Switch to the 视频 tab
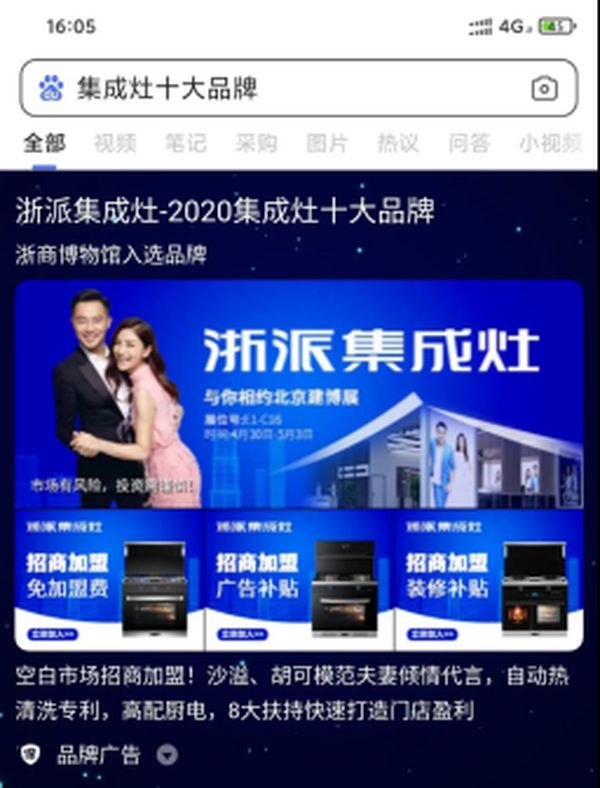The image size is (600, 788). tap(115, 143)
